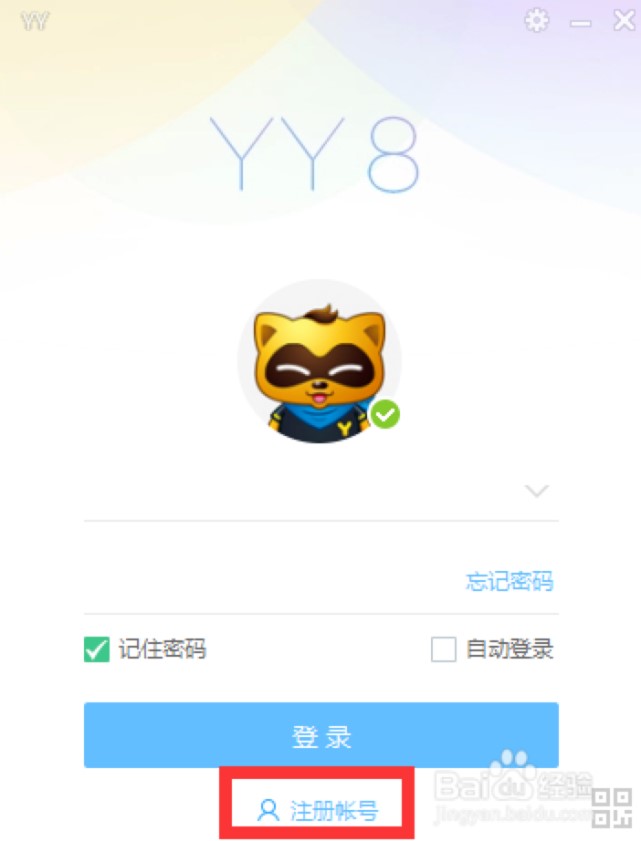Minimize the YY login window
The height and width of the screenshot is (841, 641).
click(x=581, y=21)
